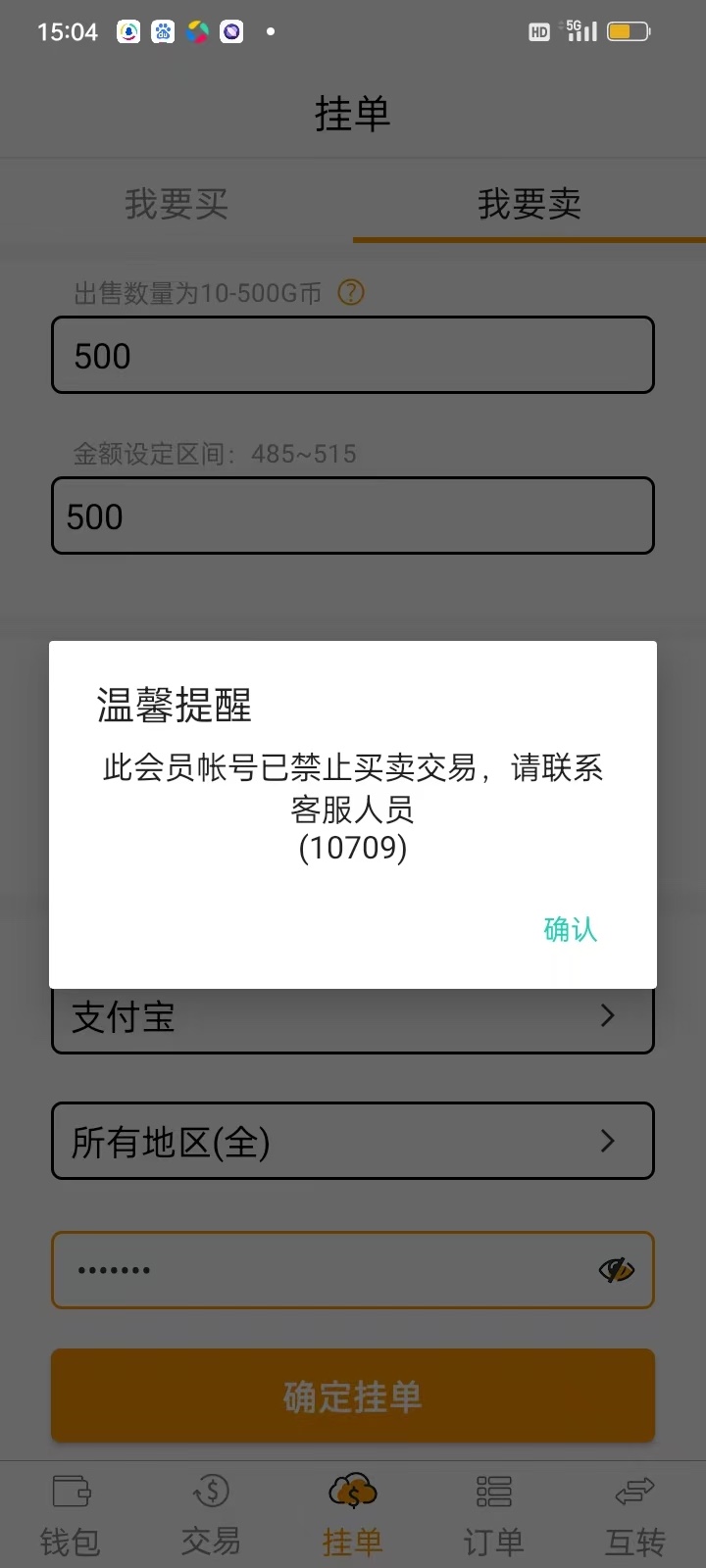The height and width of the screenshot is (1568, 706).
Task: Open the 所有地区(全) region picker
Action: (x=353, y=1141)
